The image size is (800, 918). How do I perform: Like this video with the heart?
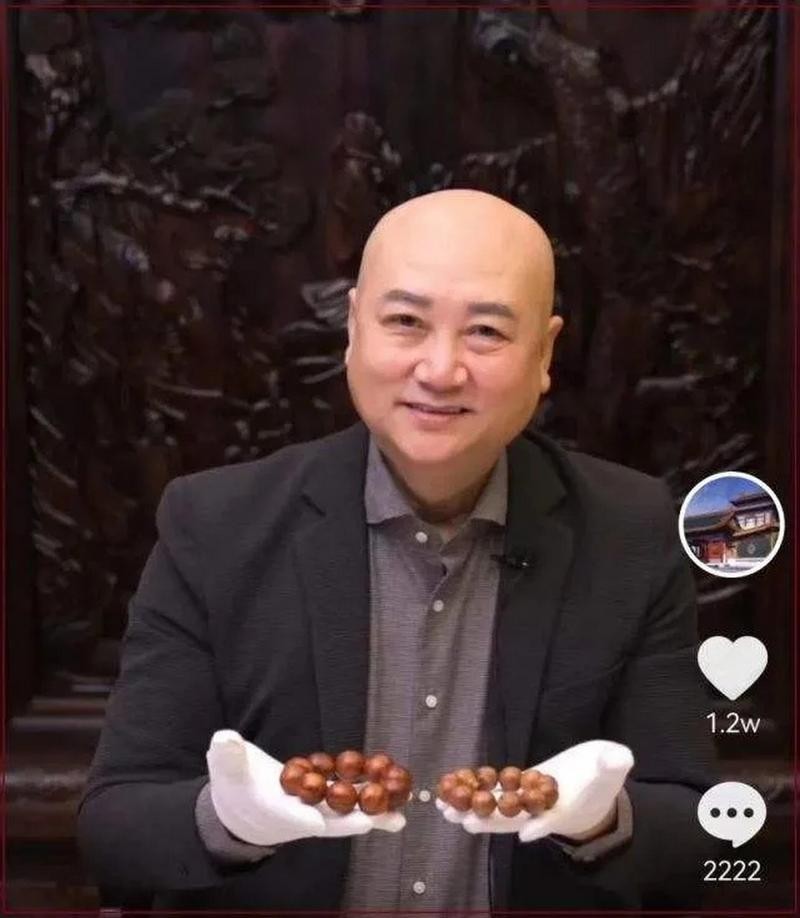point(732,666)
